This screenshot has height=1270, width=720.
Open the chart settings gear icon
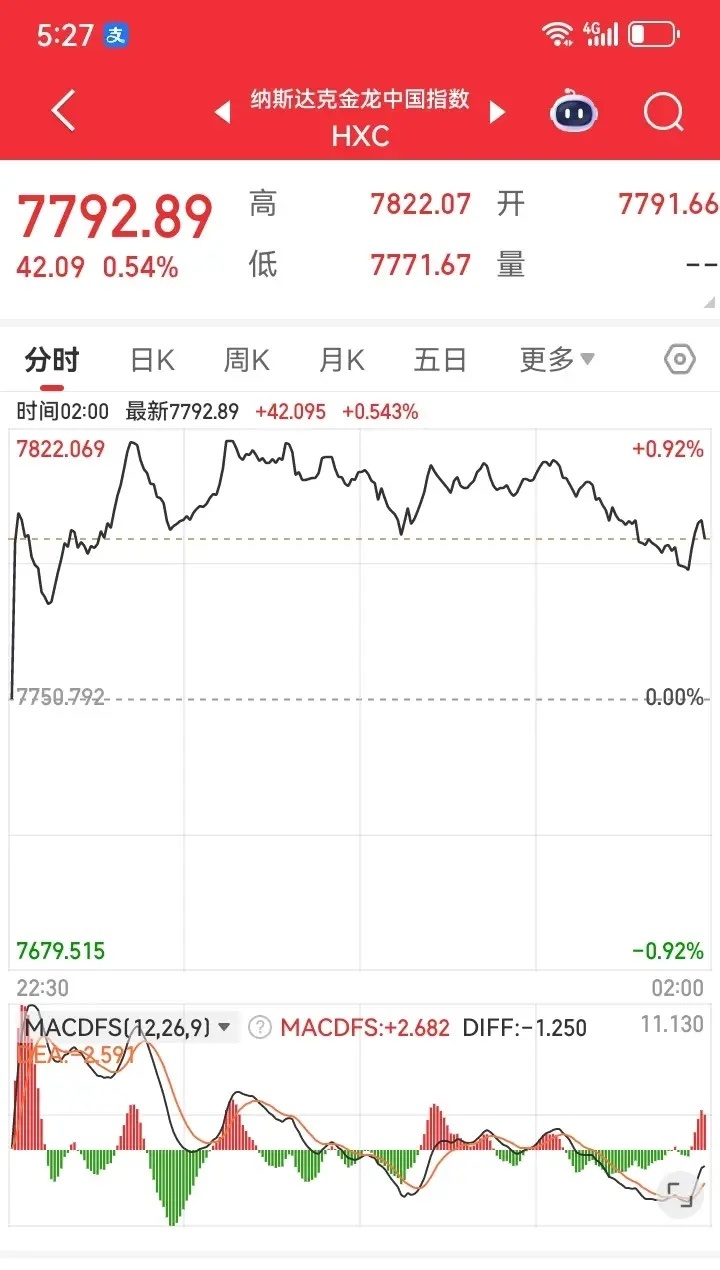pos(678,359)
